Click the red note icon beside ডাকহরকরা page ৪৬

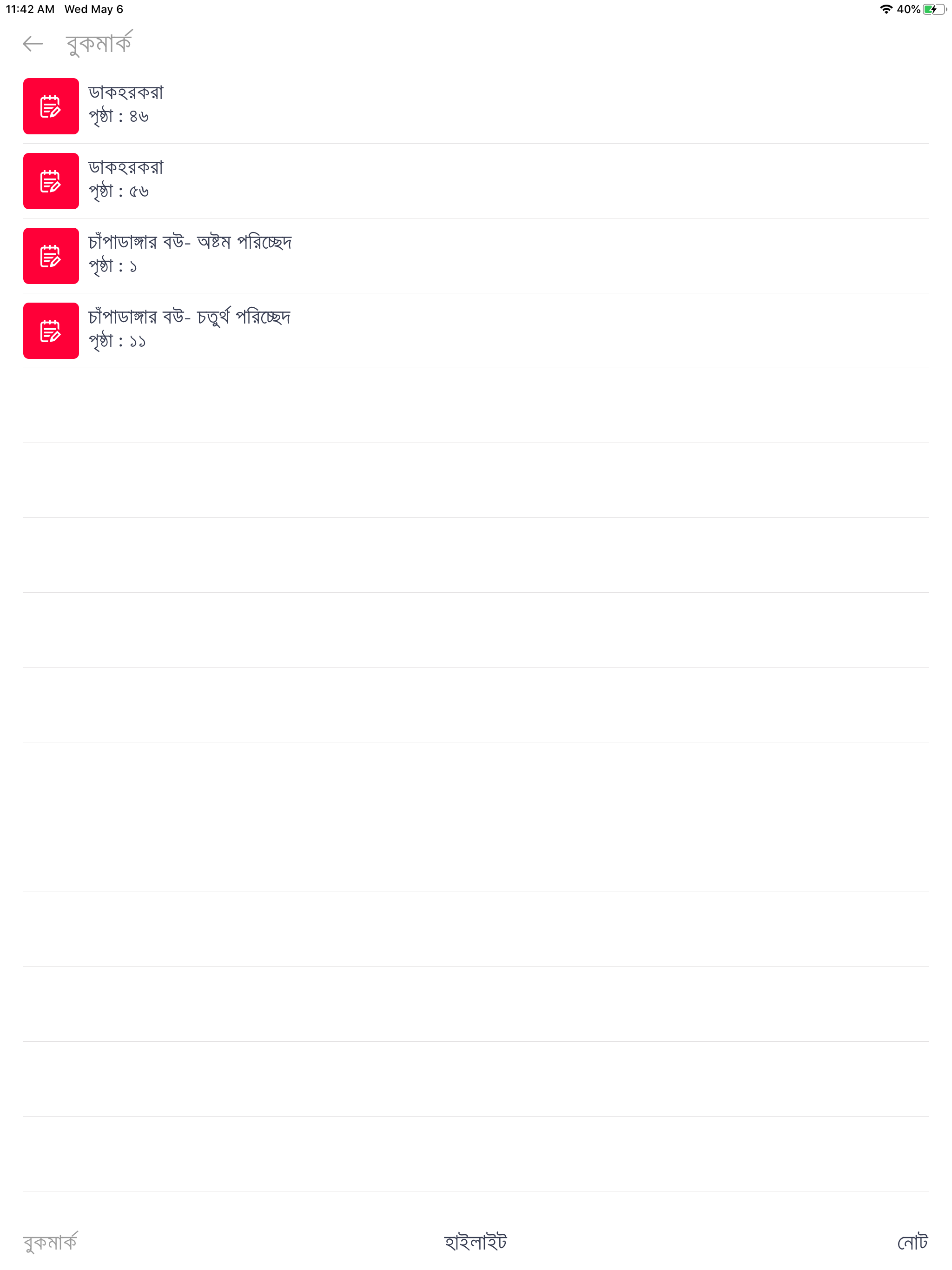point(51,106)
